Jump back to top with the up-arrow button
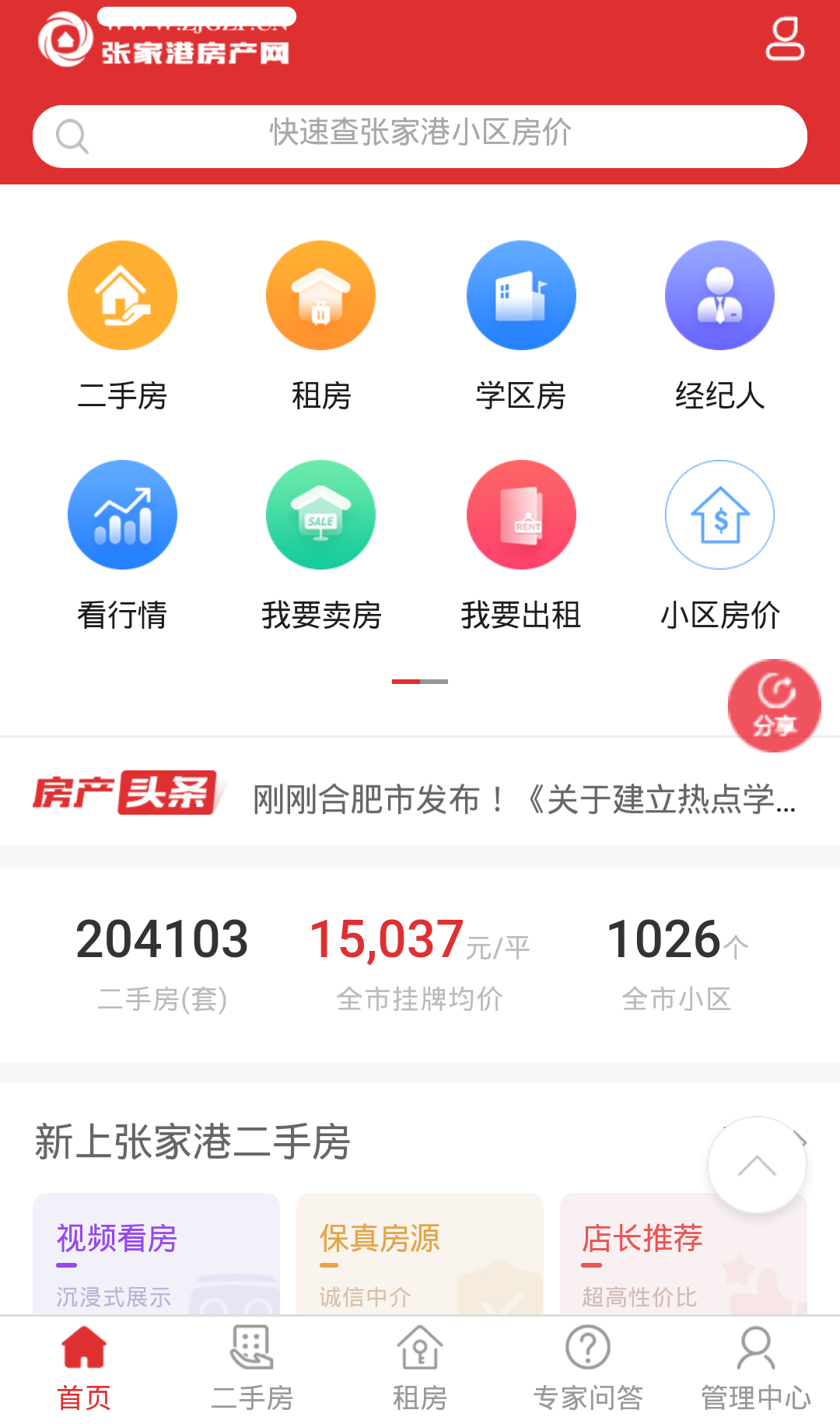Image resolution: width=840 pixels, height=1424 pixels. tap(757, 1165)
